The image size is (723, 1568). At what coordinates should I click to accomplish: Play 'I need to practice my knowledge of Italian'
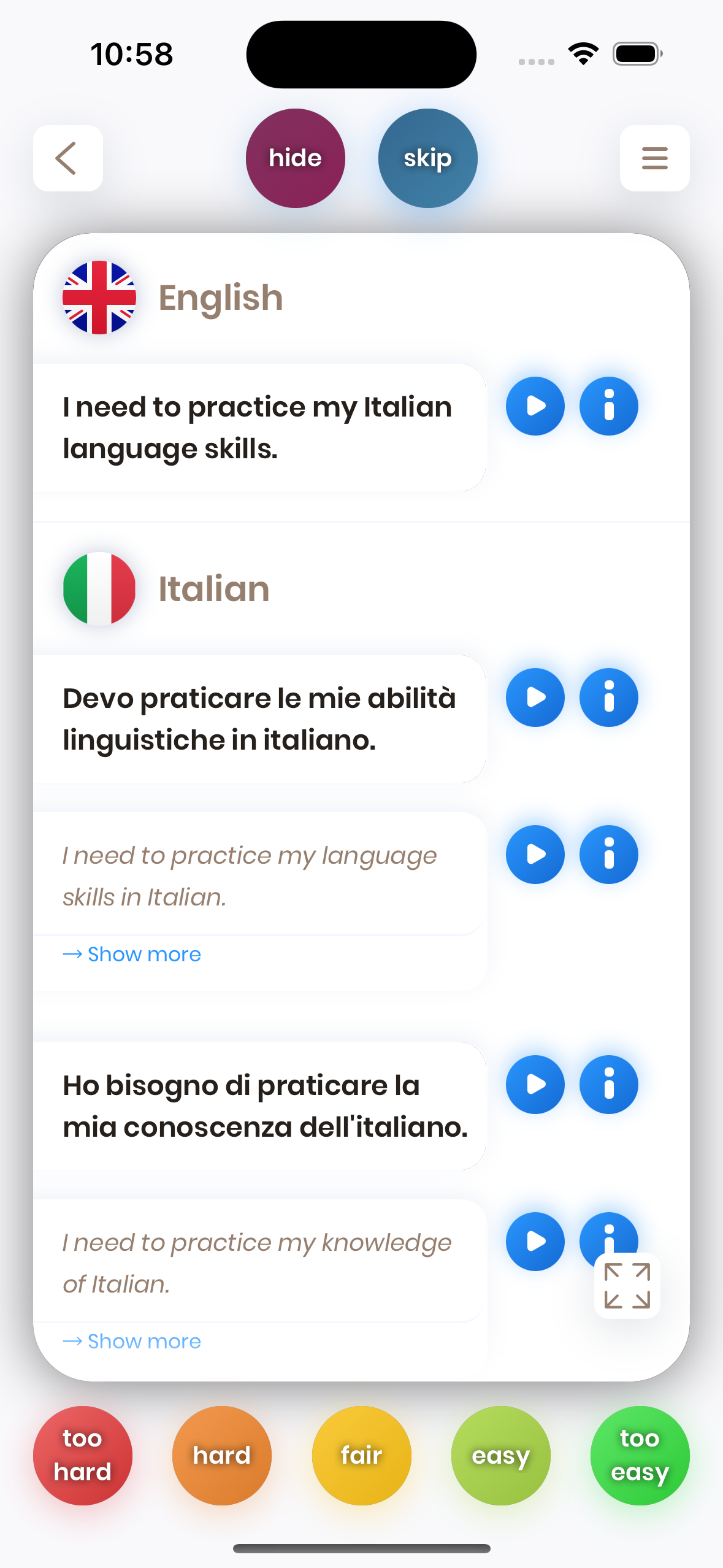point(535,1242)
